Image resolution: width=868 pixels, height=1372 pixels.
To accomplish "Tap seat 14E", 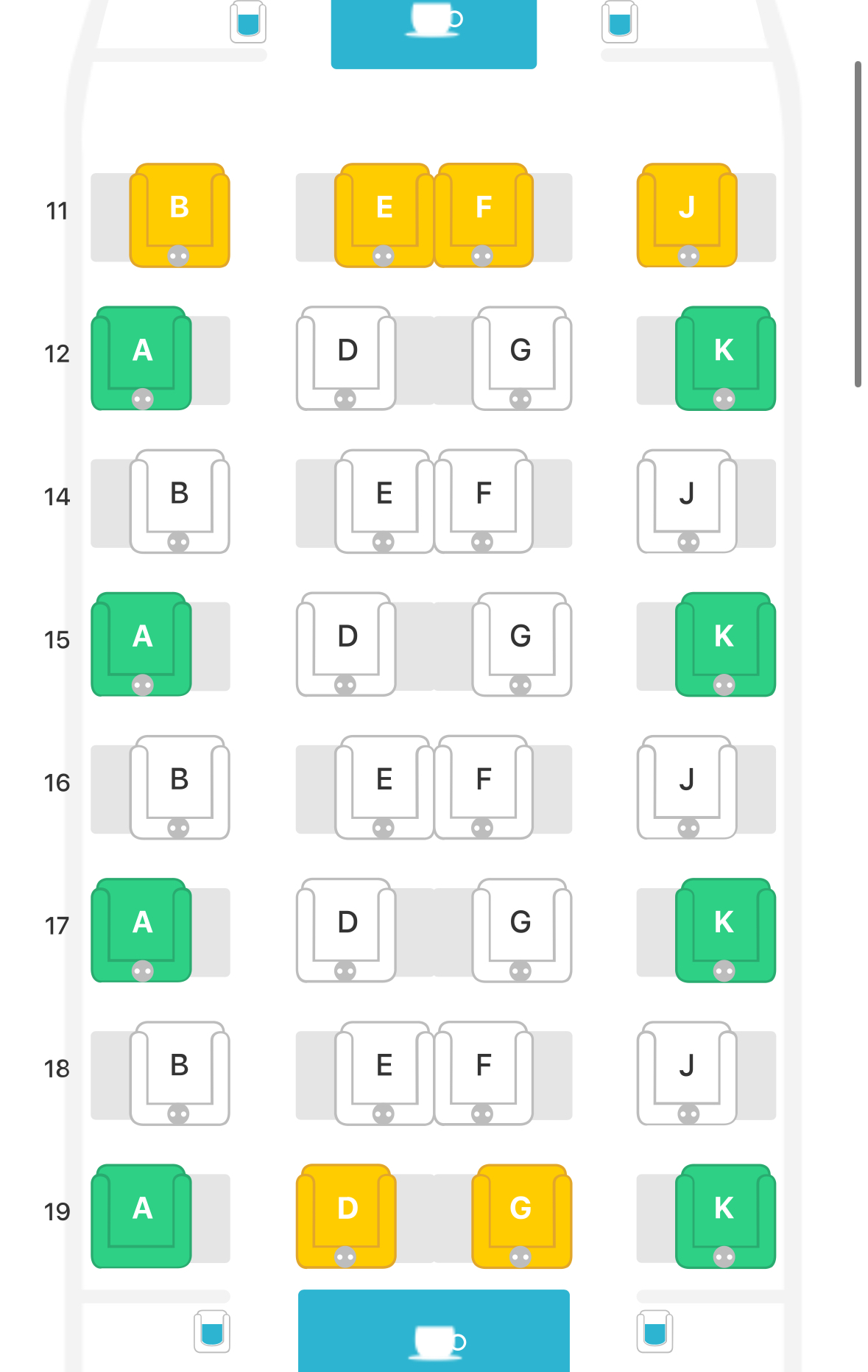I will point(384,500).
